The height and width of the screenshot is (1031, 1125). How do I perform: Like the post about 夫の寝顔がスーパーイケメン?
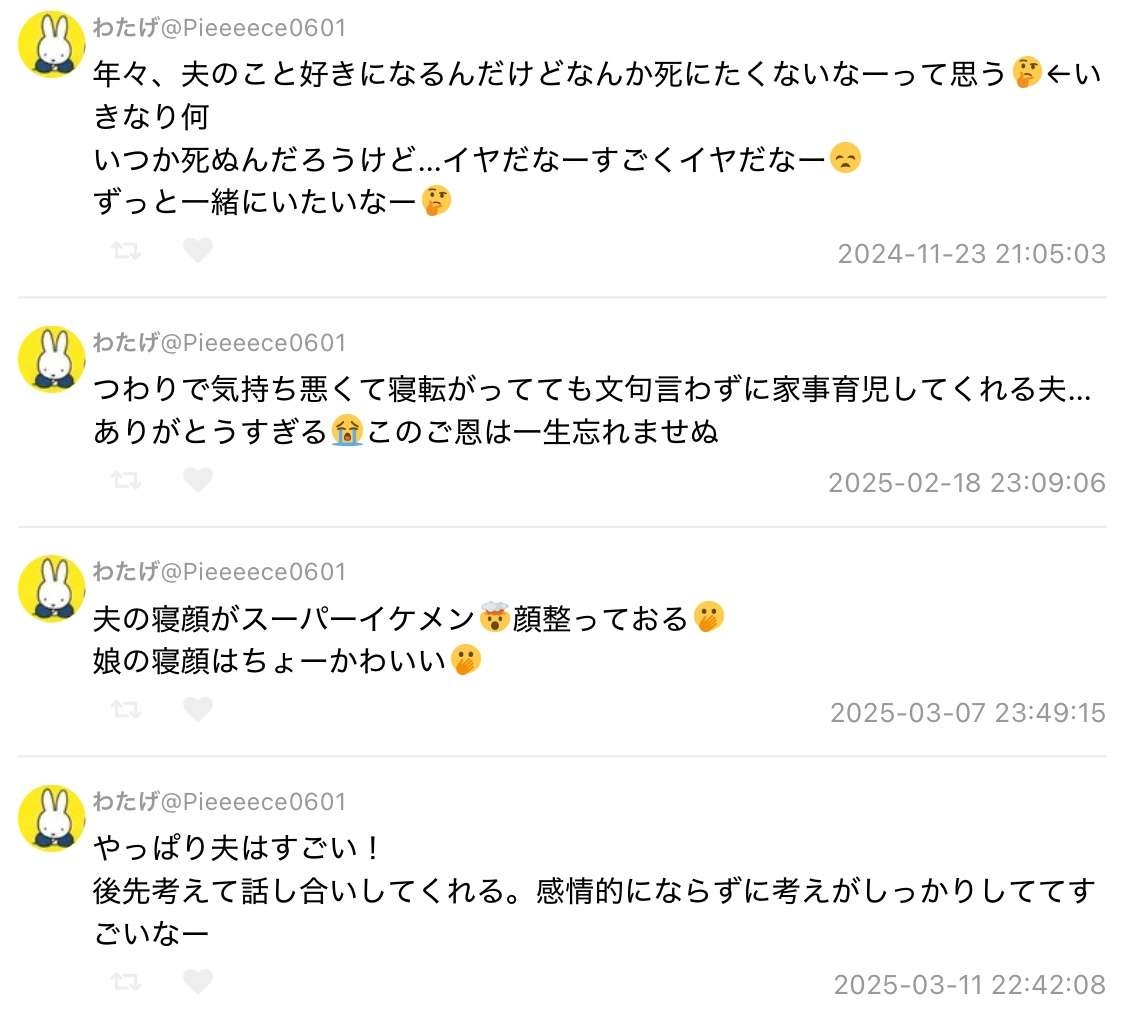pos(198,710)
